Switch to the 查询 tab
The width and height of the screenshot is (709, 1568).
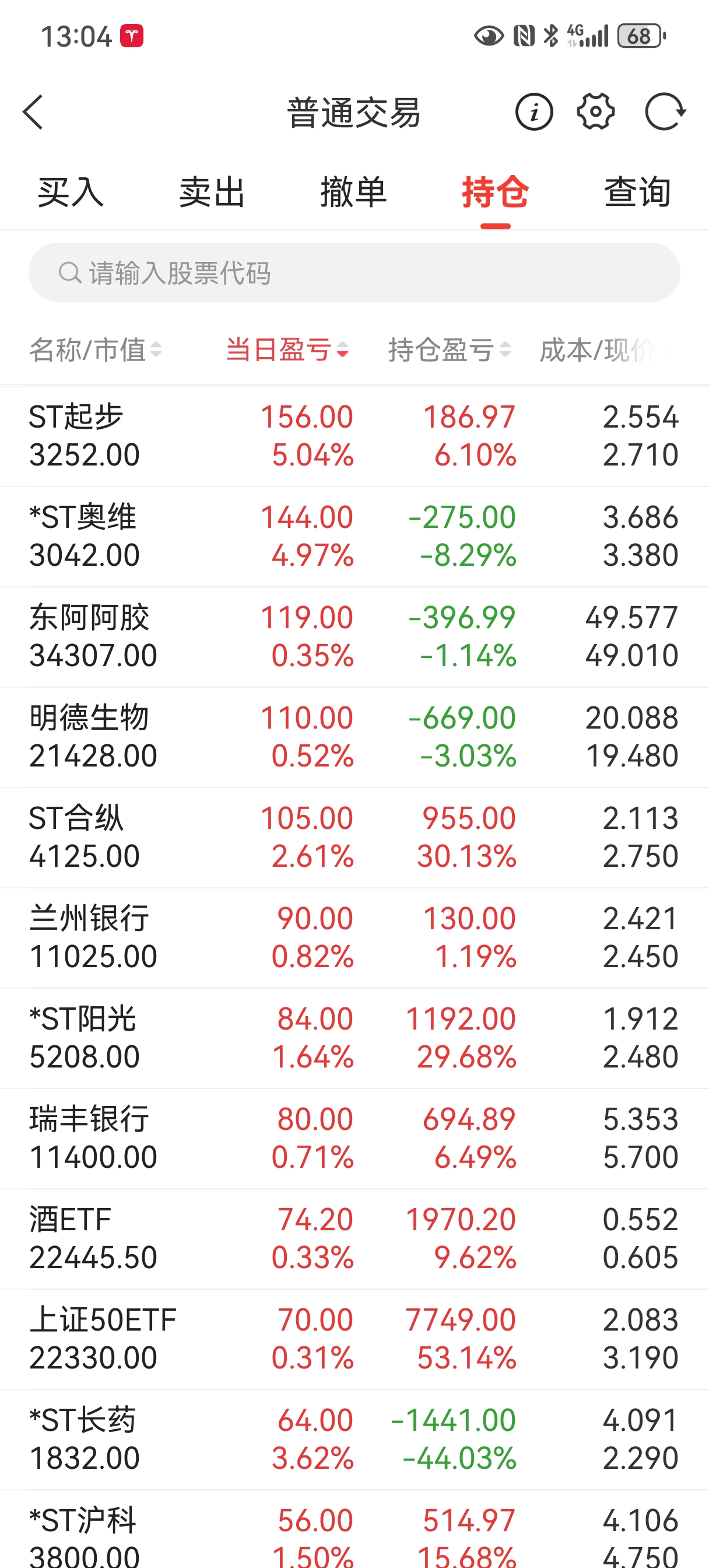click(637, 192)
